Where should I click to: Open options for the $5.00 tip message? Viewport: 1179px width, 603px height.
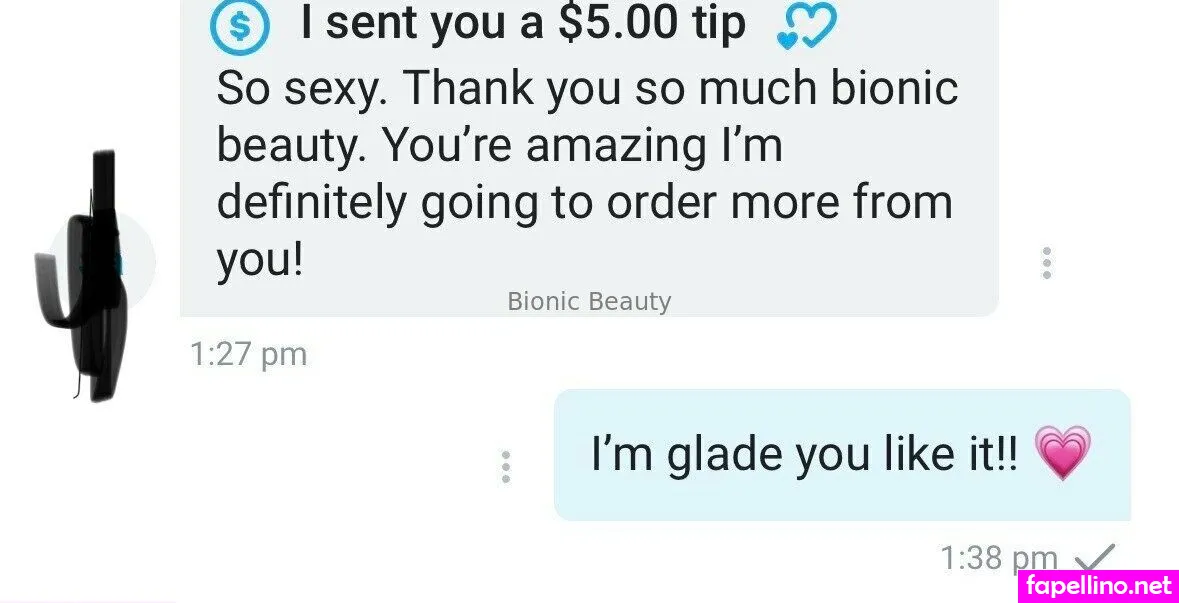1046,262
